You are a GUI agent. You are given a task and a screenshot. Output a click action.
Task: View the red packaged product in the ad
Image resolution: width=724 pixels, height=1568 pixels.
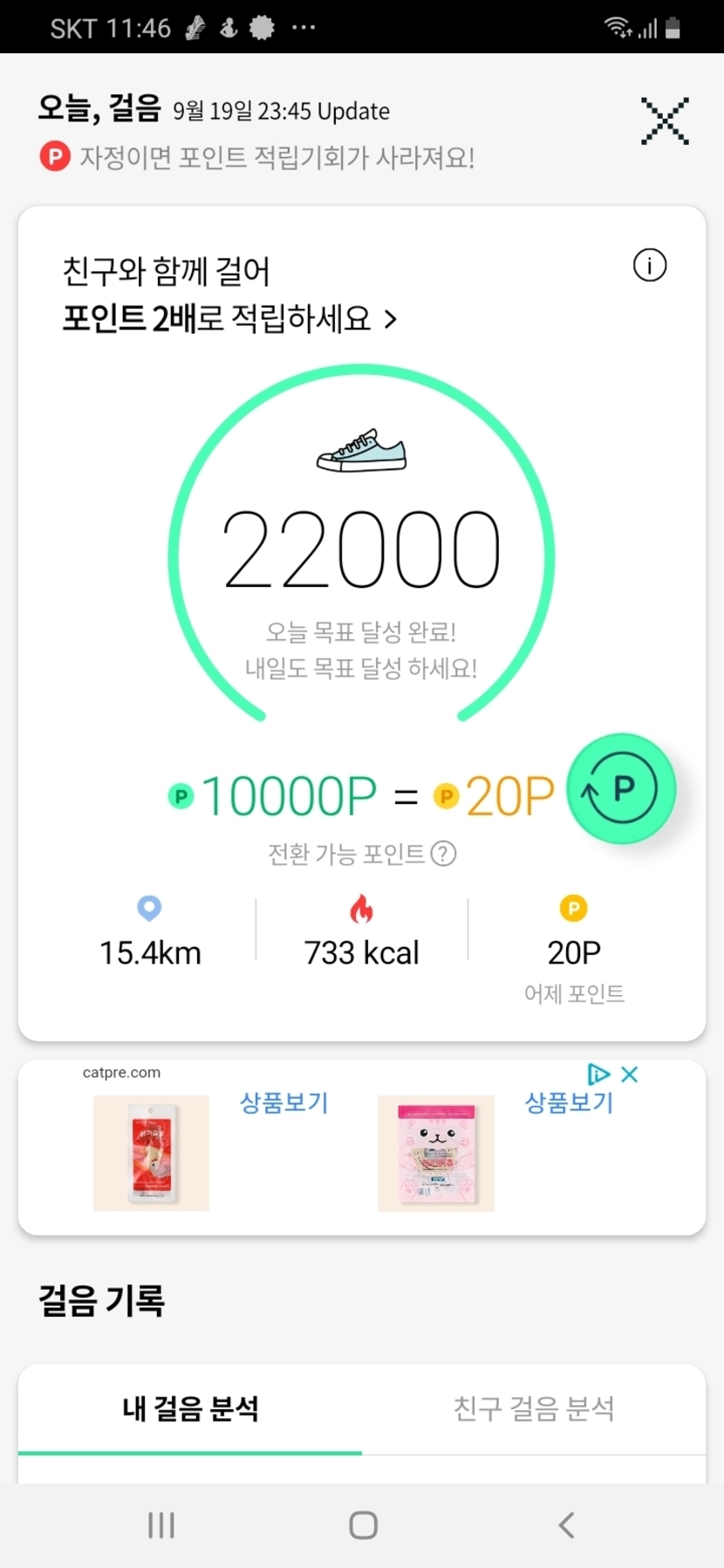pyautogui.click(x=151, y=1152)
